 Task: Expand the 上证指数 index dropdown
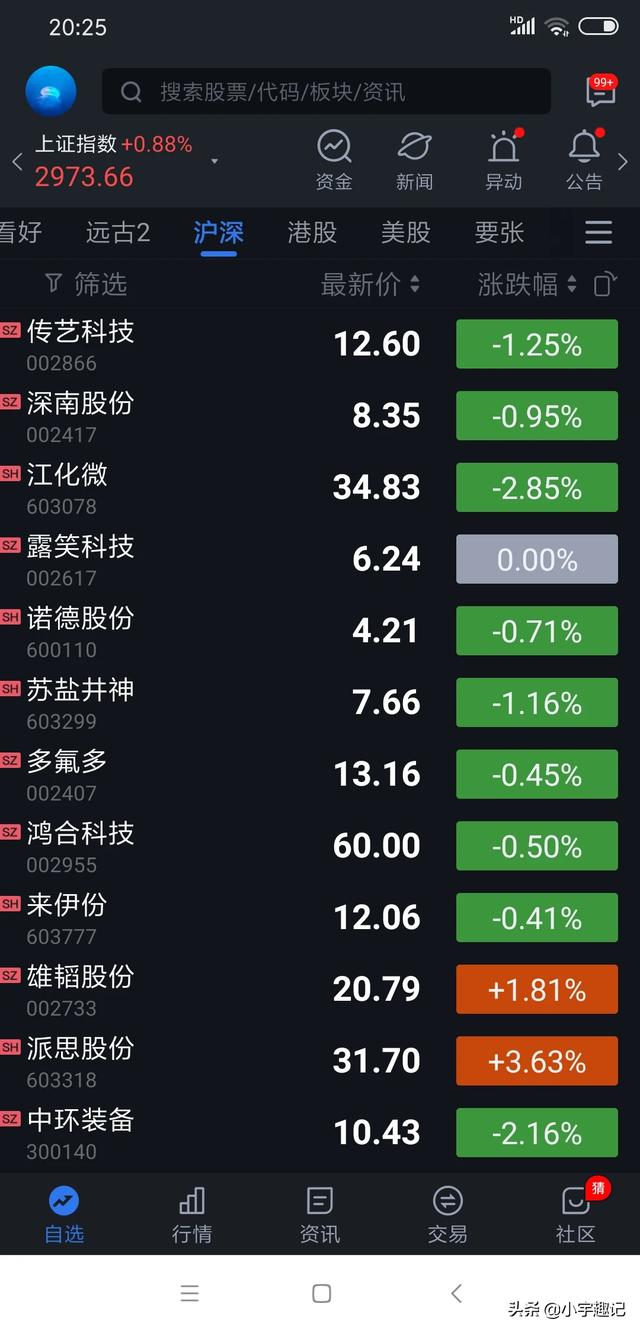(214, 160)
